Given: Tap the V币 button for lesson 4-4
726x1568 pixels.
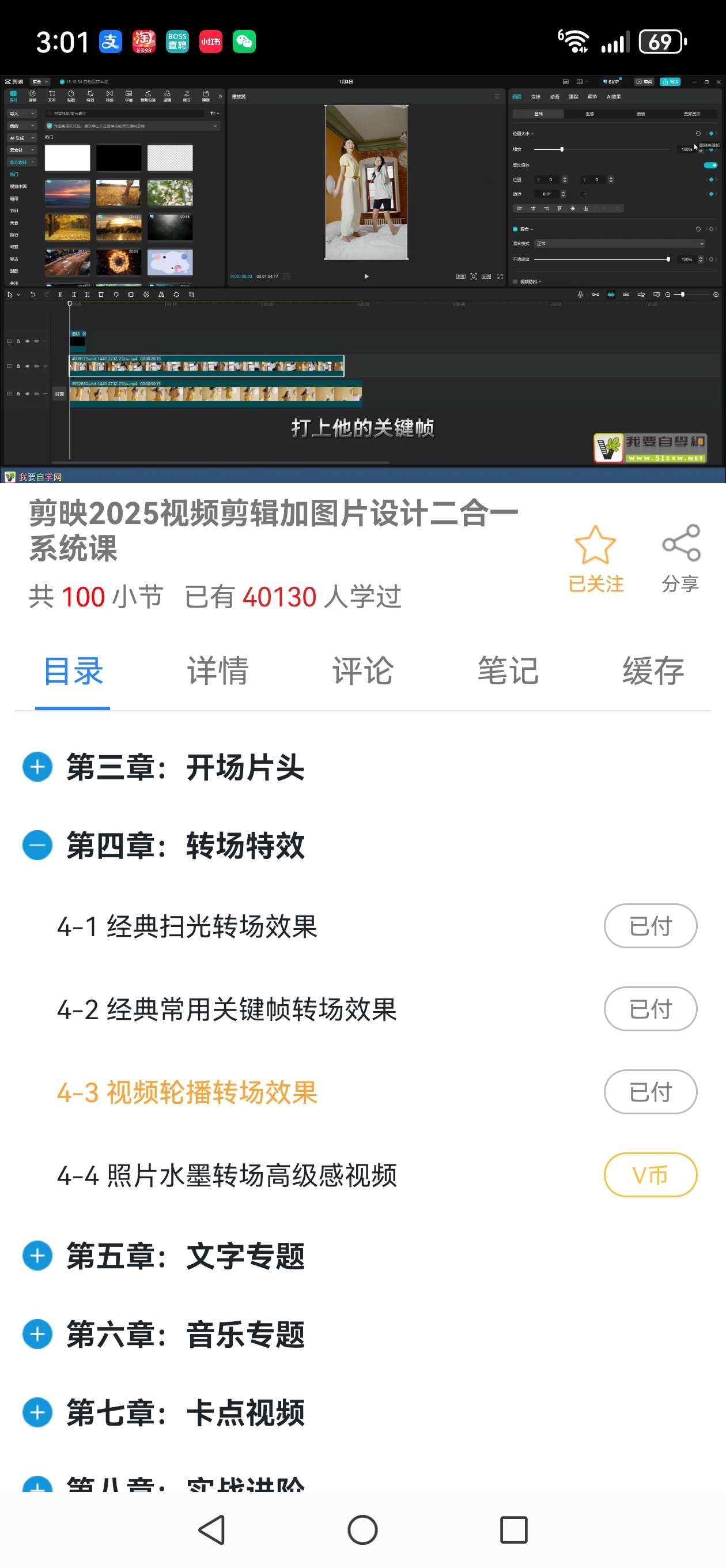Looking at the screenshot, I should [x=650, y=1175].
